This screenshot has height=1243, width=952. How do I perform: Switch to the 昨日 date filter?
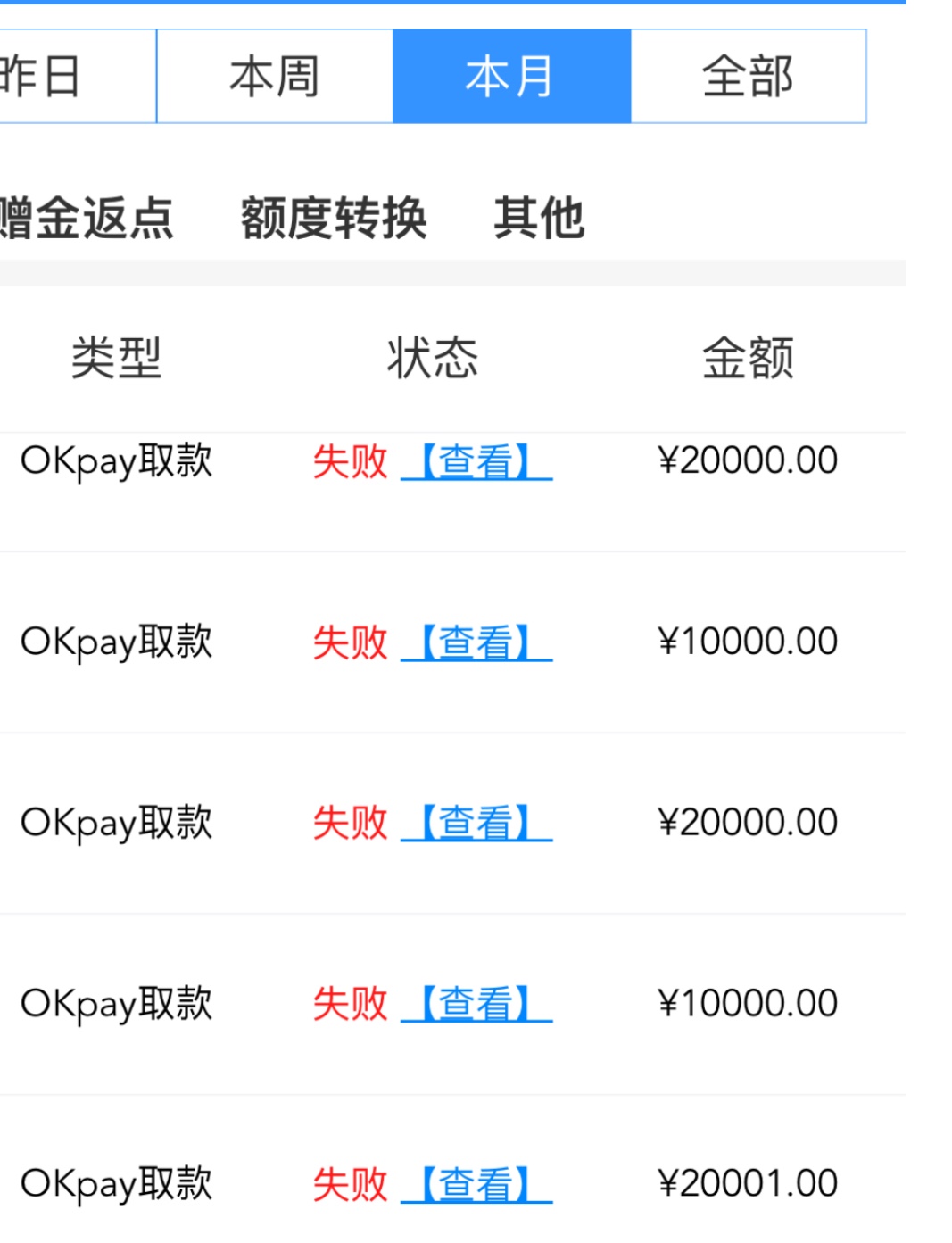pos(54,77)
